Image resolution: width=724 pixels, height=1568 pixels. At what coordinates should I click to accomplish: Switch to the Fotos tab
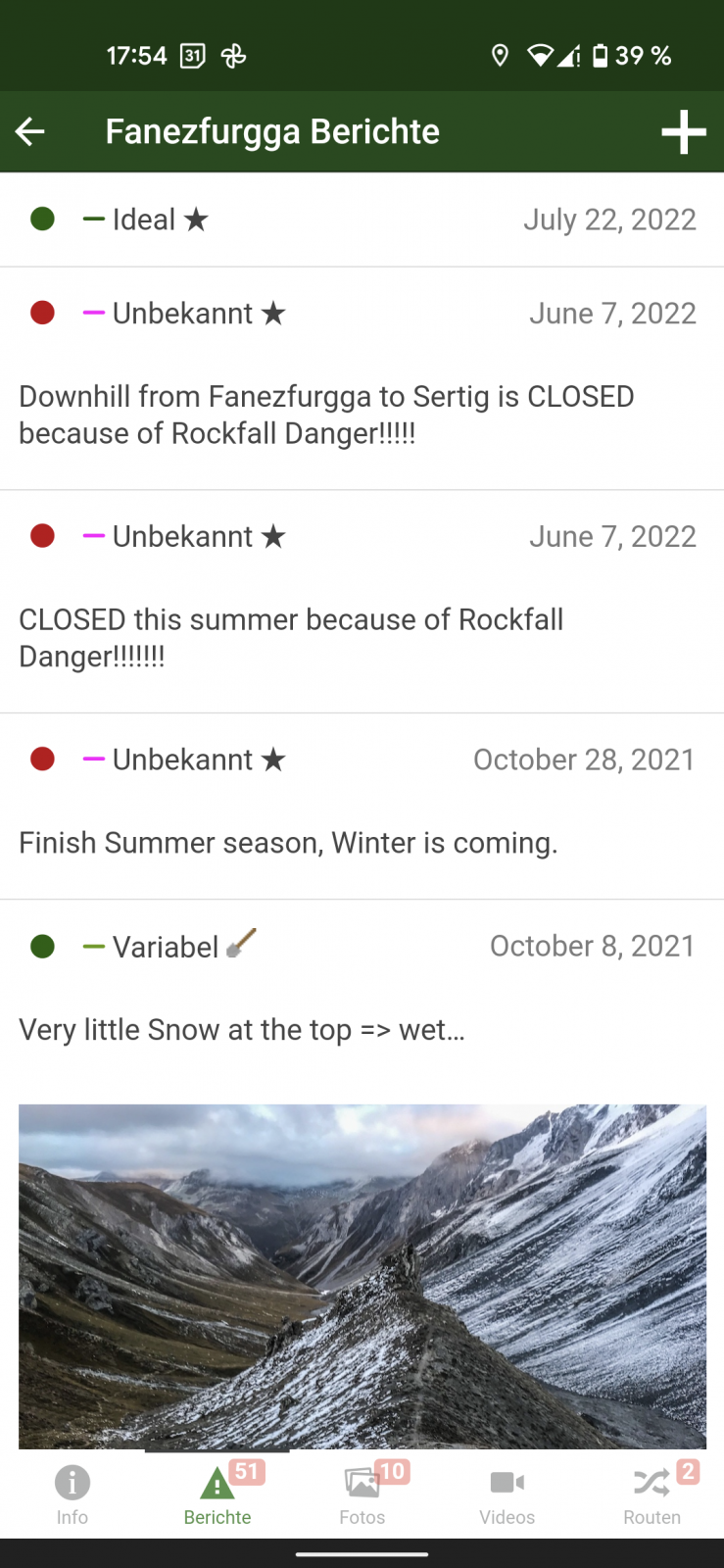(362, 1494)
